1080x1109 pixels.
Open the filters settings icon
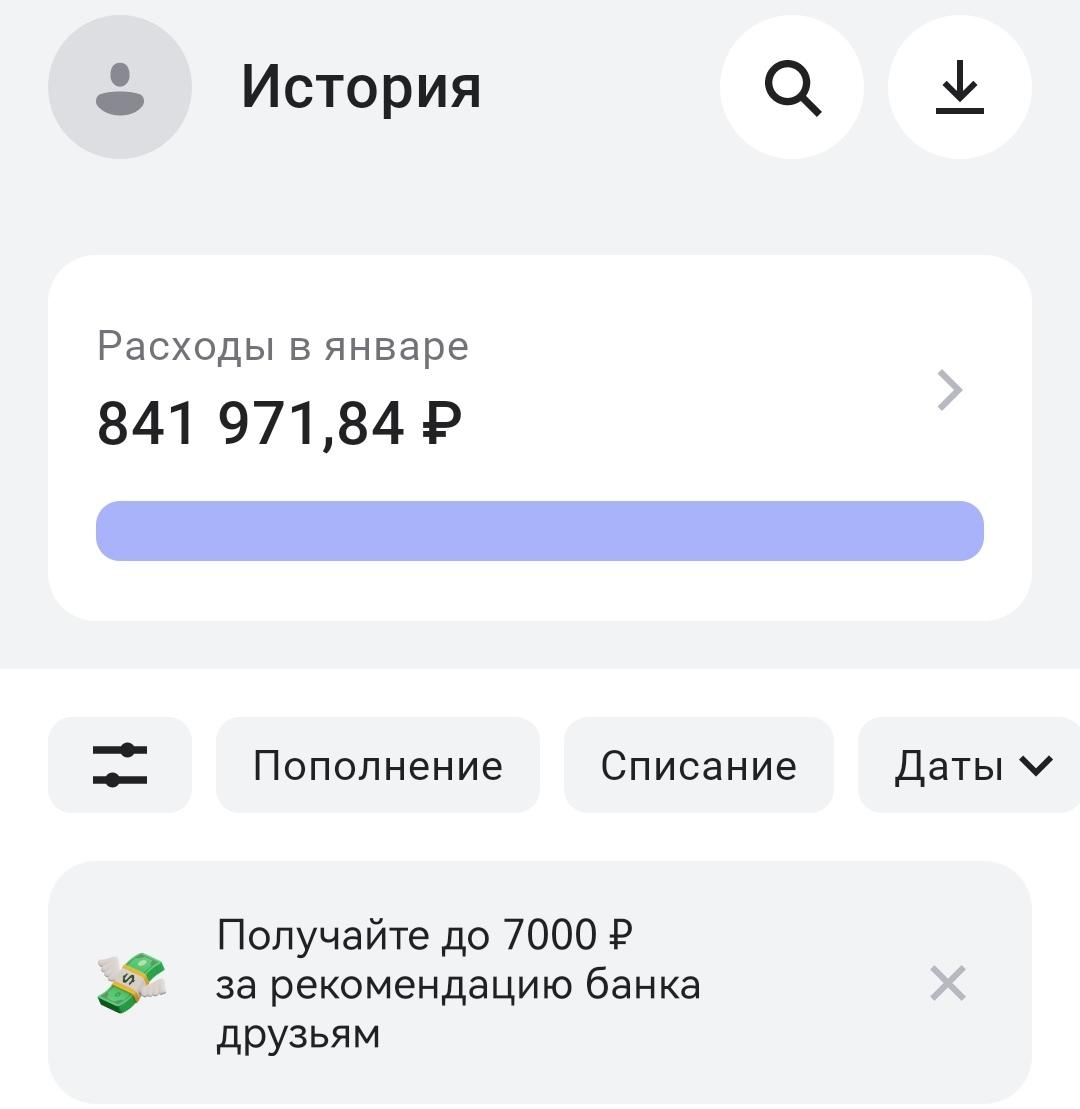120,765
